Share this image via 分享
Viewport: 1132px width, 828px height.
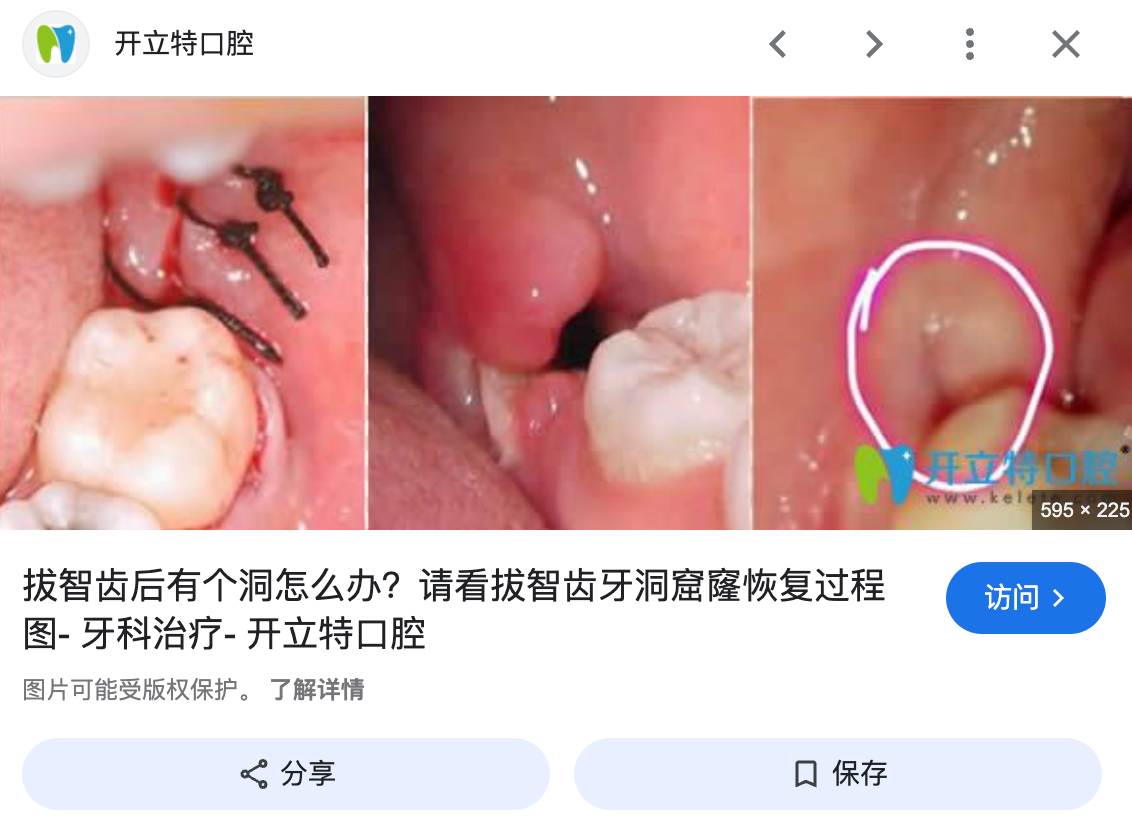pos(286,773)
